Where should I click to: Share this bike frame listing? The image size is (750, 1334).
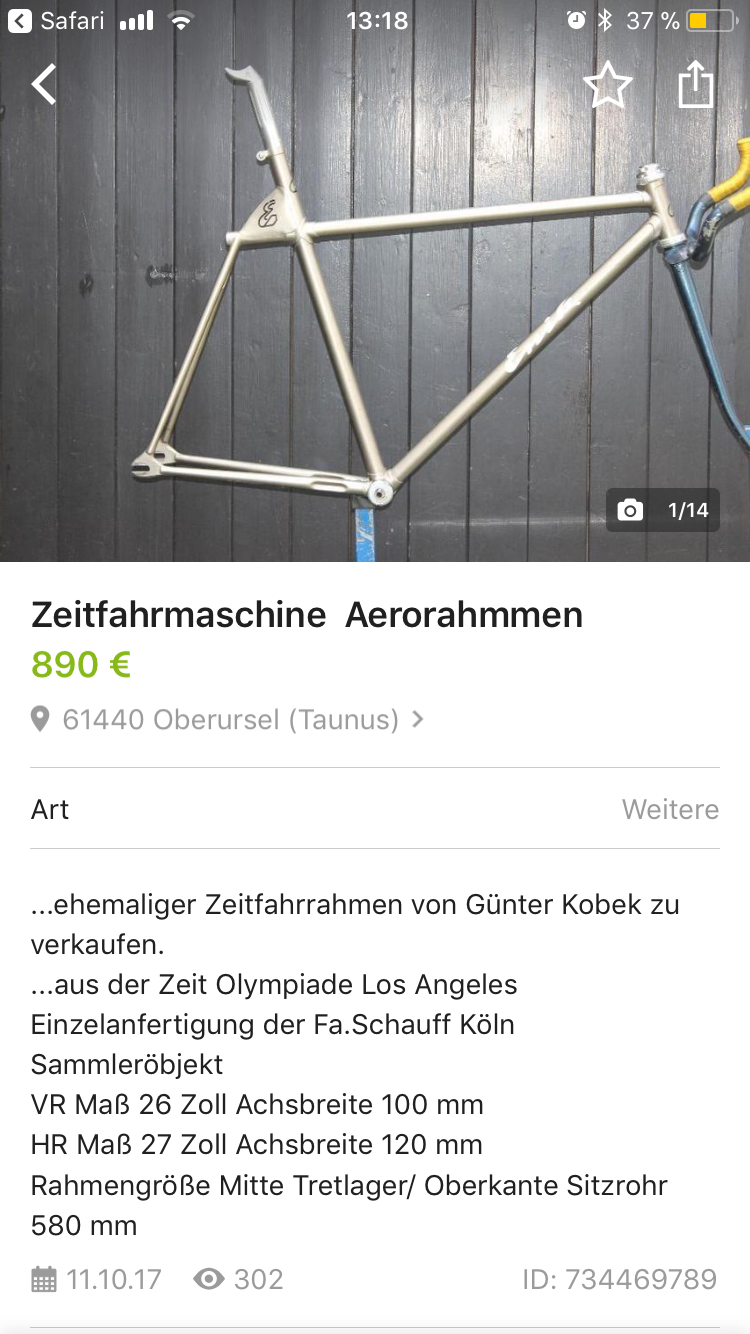(696, 85)
